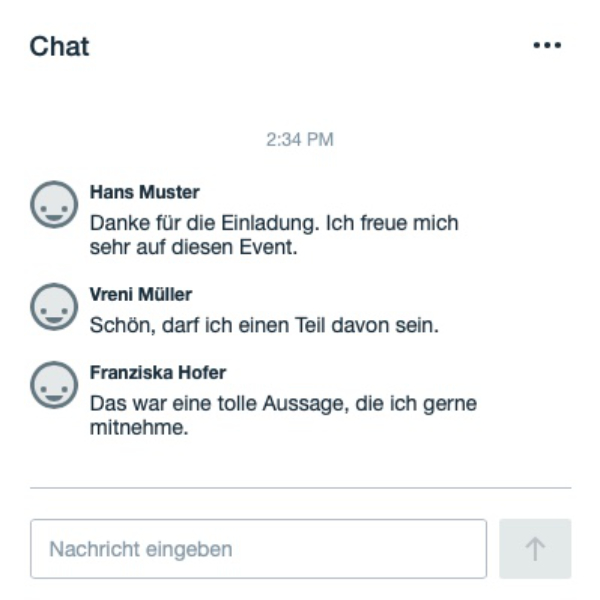The height and width of the screenshot is (600, 600).
Task: Open the chat overflow menu
Action: [x=547, y=46]
